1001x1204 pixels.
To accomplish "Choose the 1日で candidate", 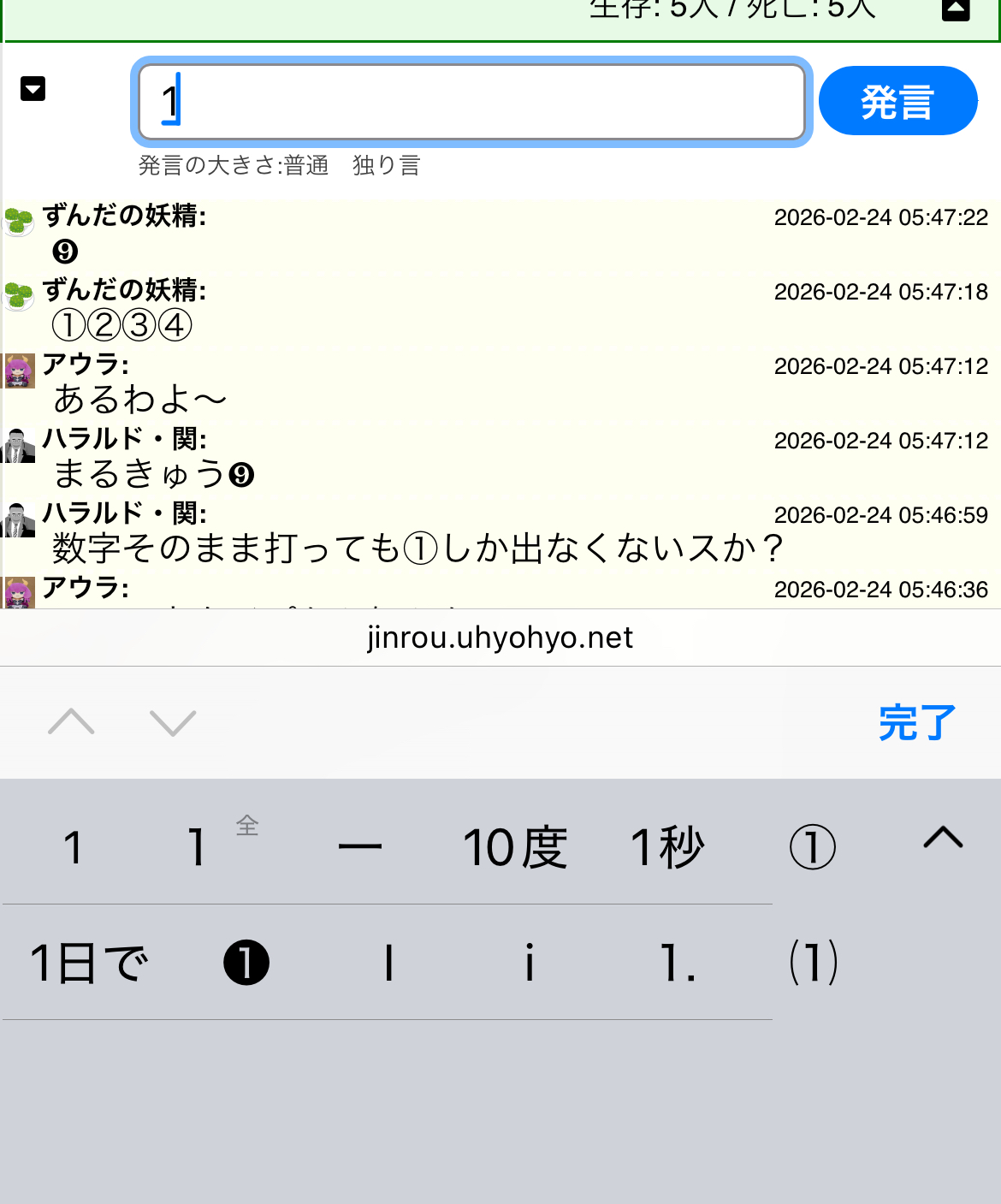I will 89,963.
